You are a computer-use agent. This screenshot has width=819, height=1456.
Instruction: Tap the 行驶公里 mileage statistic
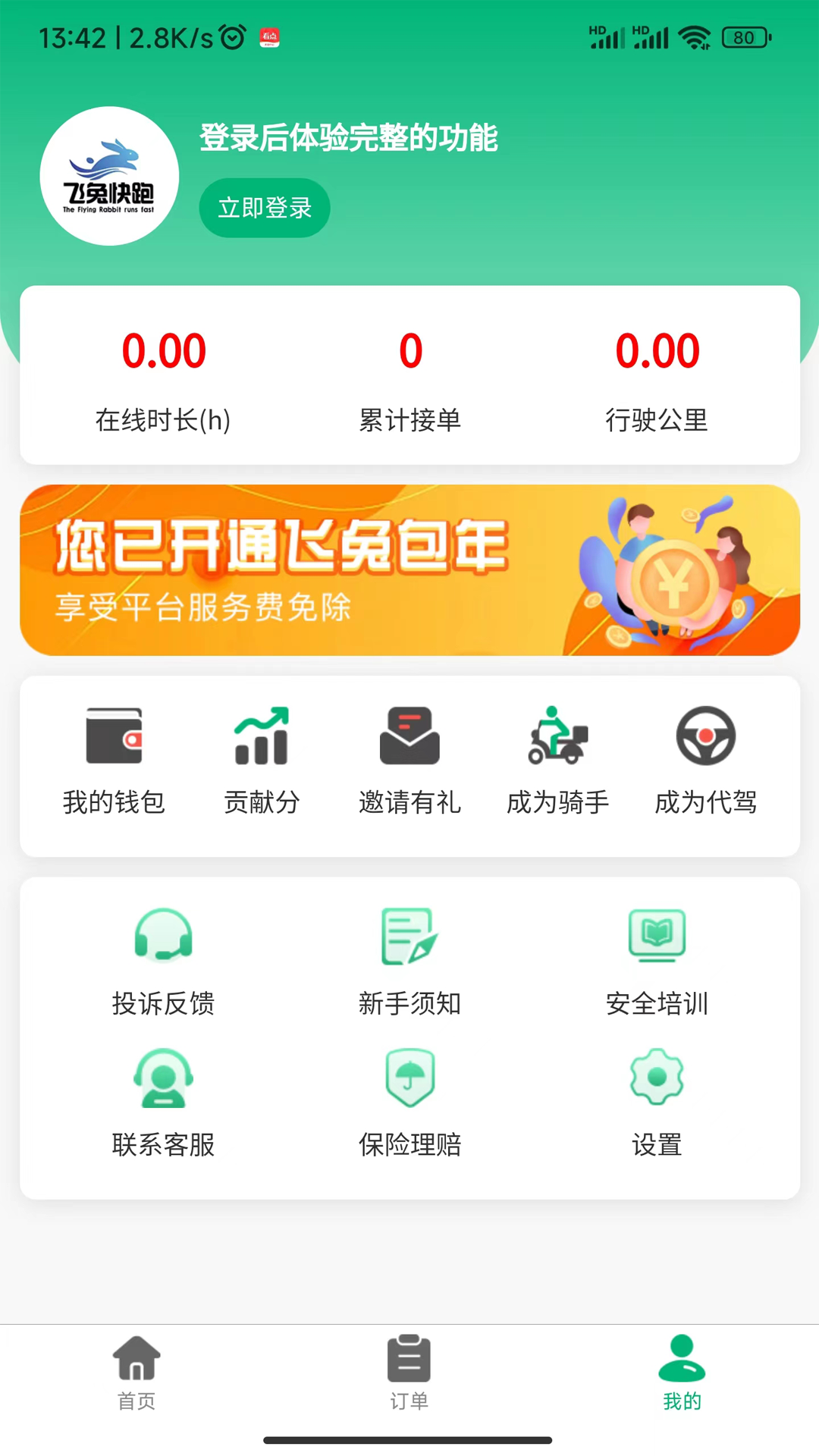[x=657, y=379]
